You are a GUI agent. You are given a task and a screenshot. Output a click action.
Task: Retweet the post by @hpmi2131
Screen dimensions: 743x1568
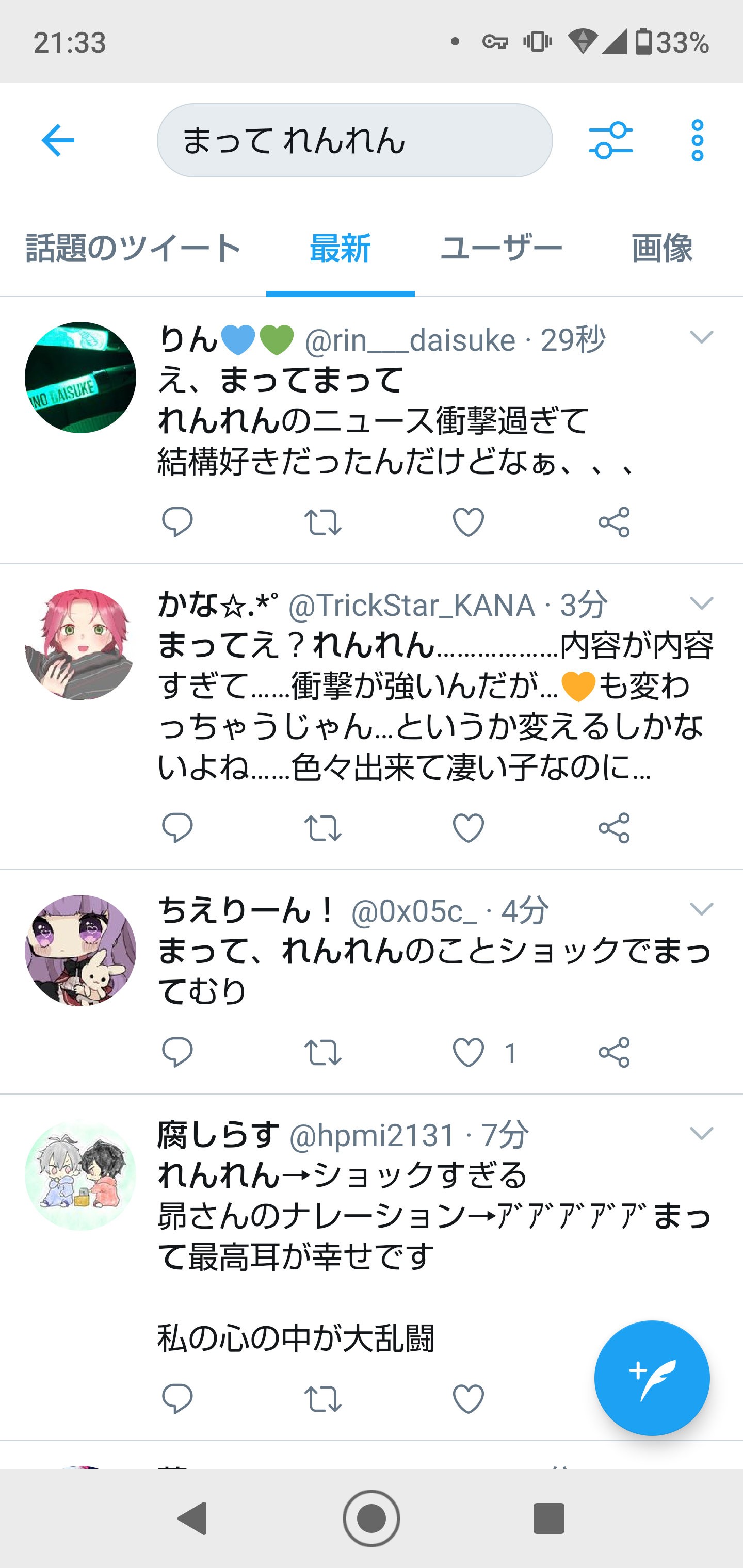click(323, 1399)
